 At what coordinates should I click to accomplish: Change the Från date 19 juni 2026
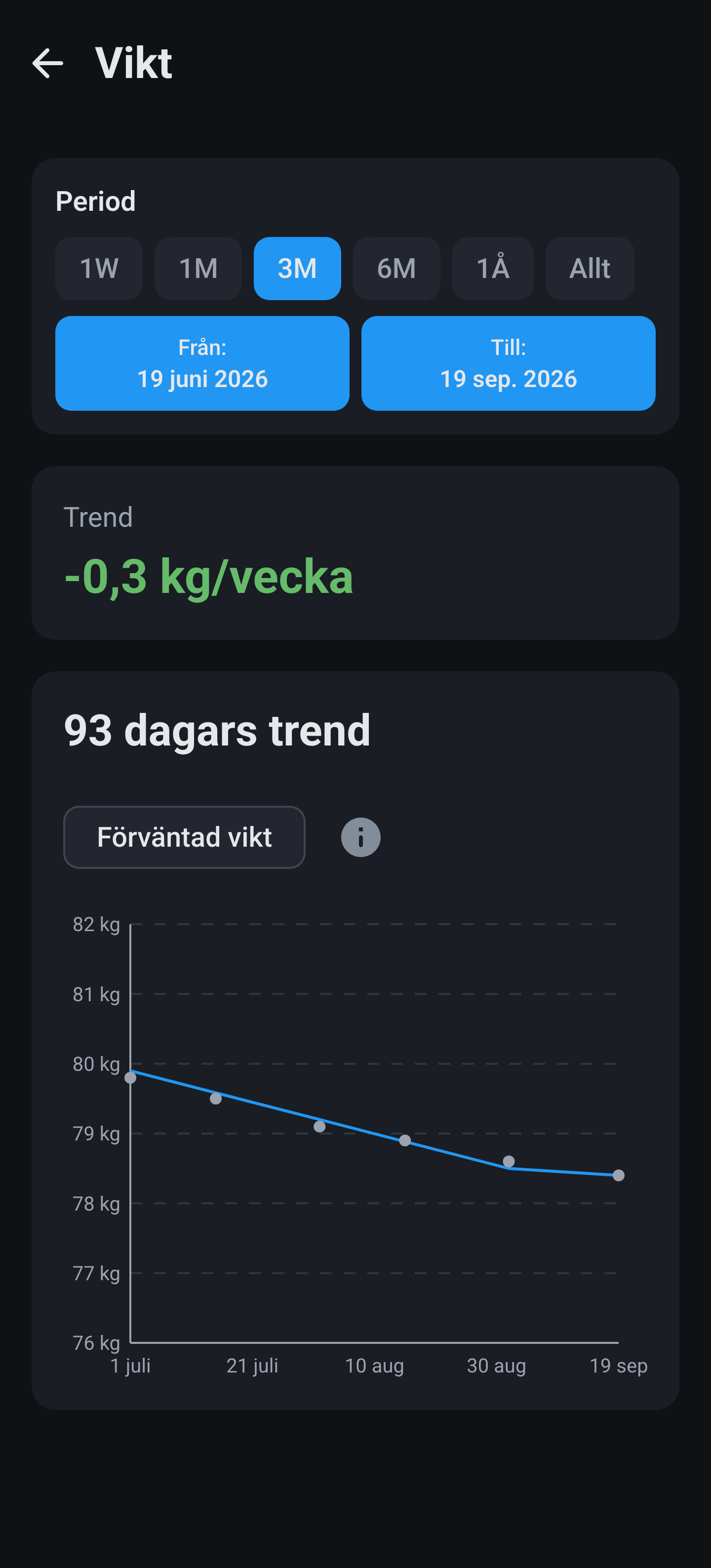click(203, 363)
